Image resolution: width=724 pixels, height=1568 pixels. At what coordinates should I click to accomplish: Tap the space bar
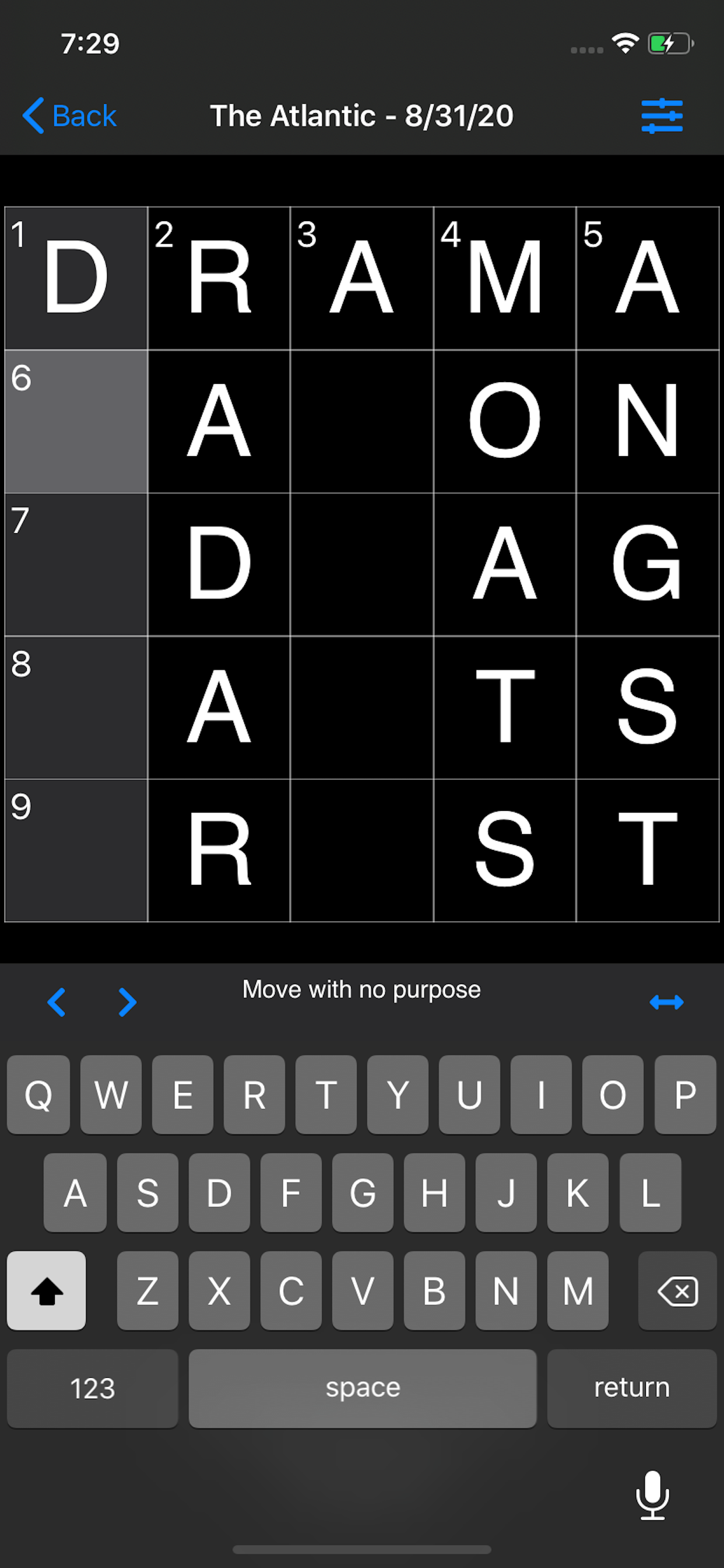[x=363, y=1388]
